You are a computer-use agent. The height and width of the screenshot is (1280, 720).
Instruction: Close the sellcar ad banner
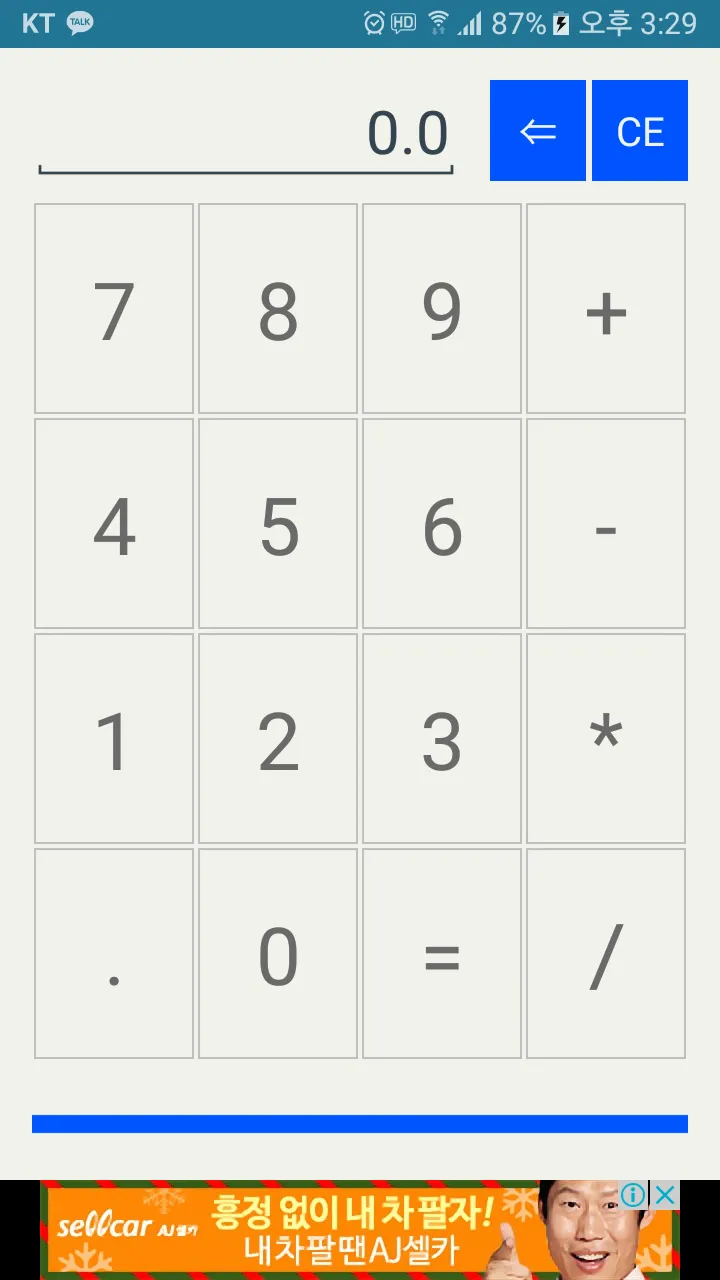coord(666,1194)
